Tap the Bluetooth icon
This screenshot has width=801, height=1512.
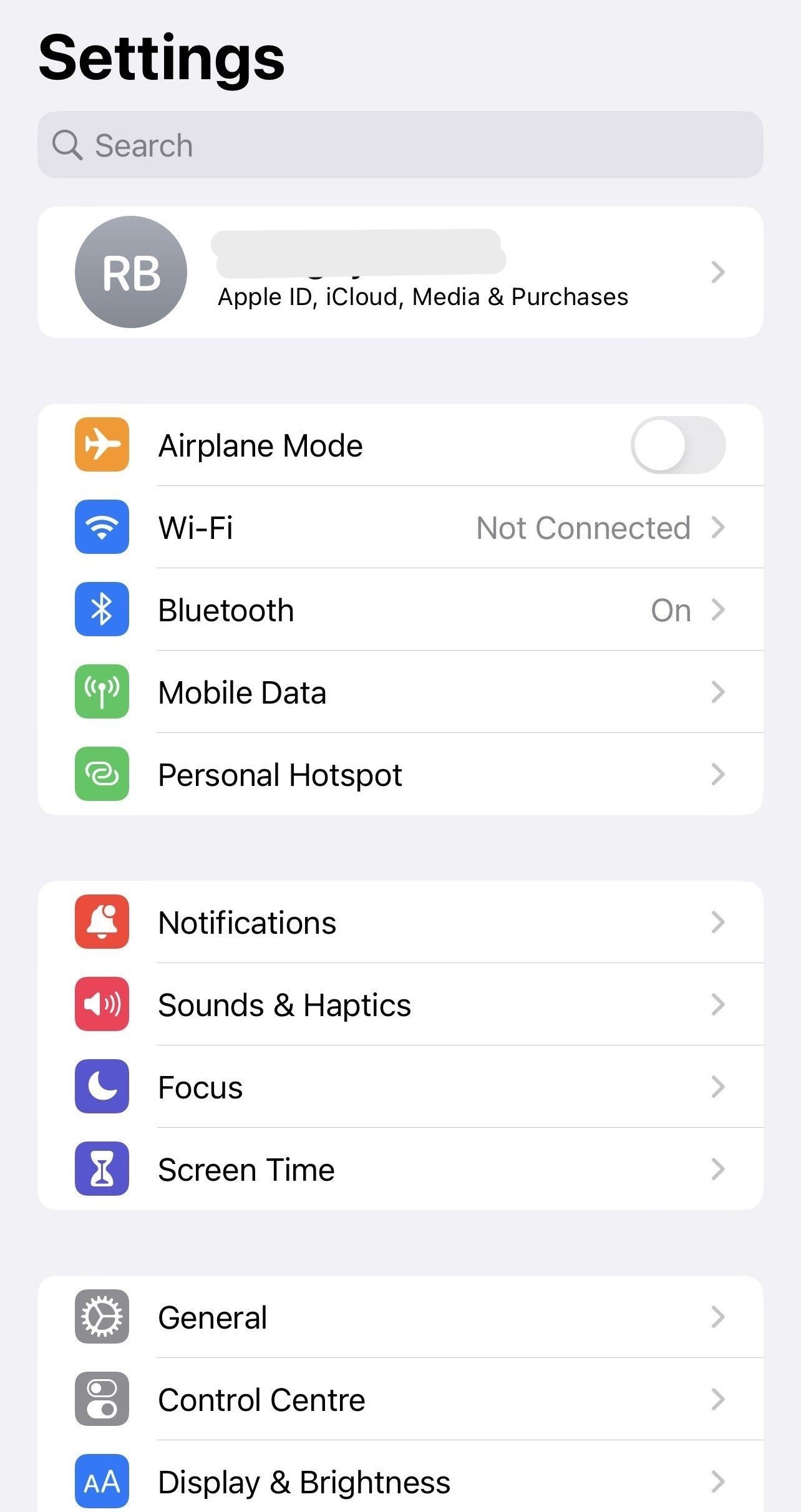pyautogui.click(x=101, y=610)
